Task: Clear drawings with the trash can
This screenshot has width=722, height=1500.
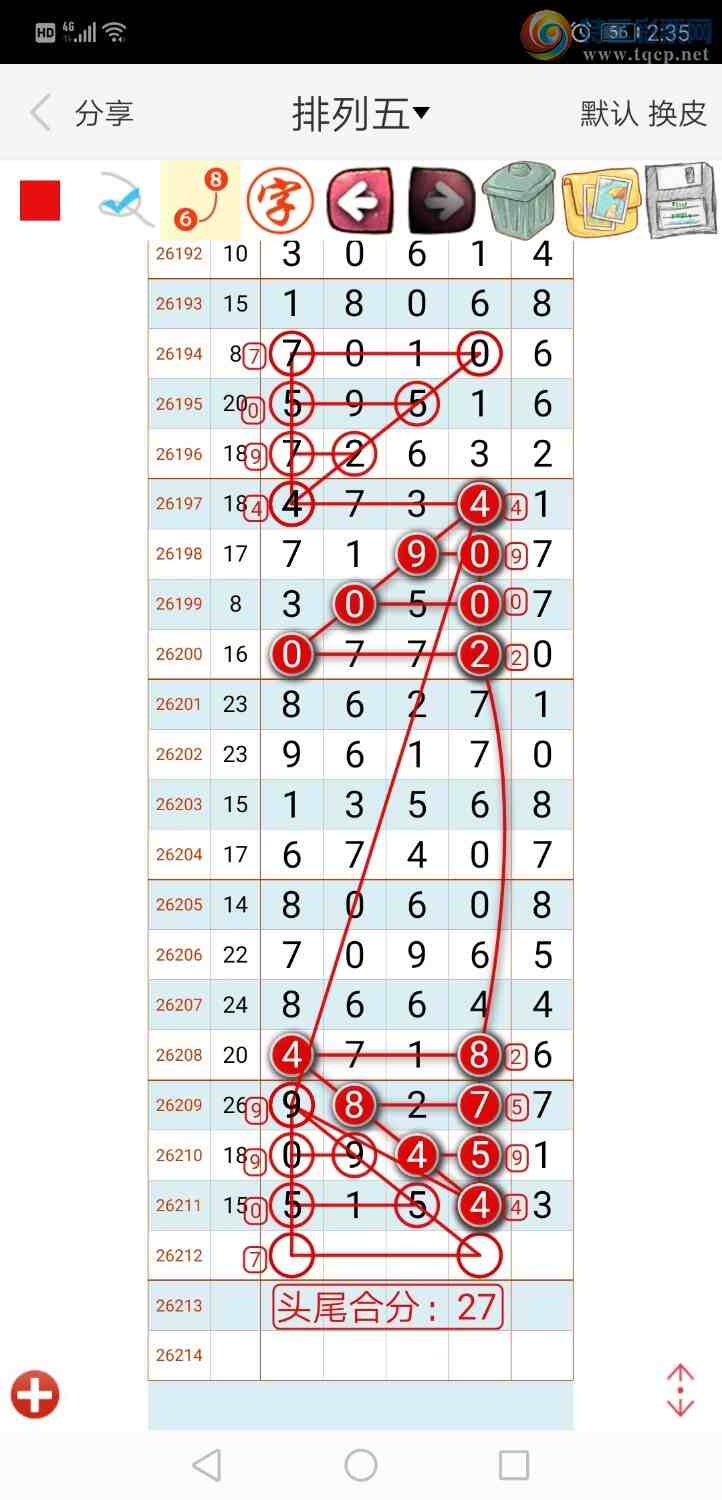Action: pyautogui.click(x=519, y=200)
